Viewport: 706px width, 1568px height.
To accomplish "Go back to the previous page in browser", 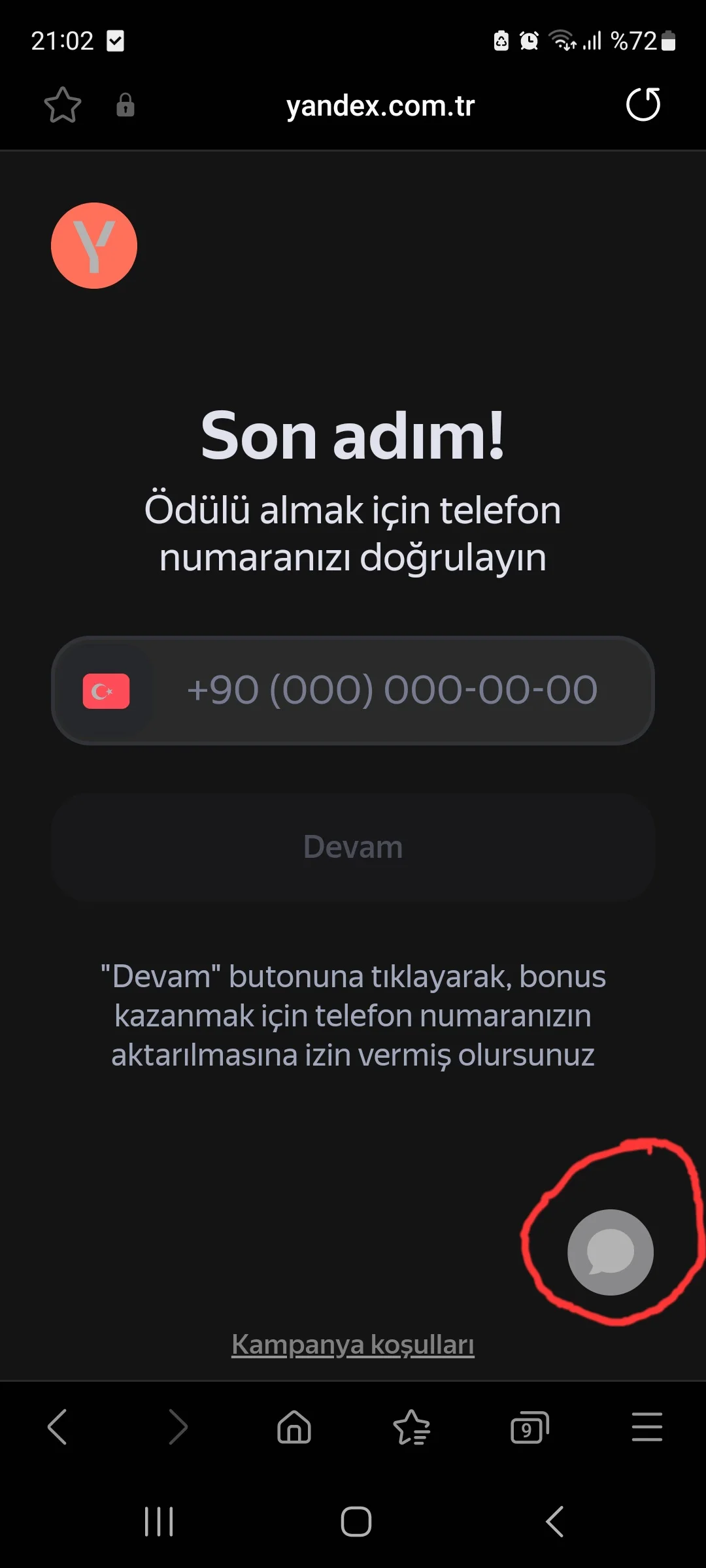I will (58, 1427).
